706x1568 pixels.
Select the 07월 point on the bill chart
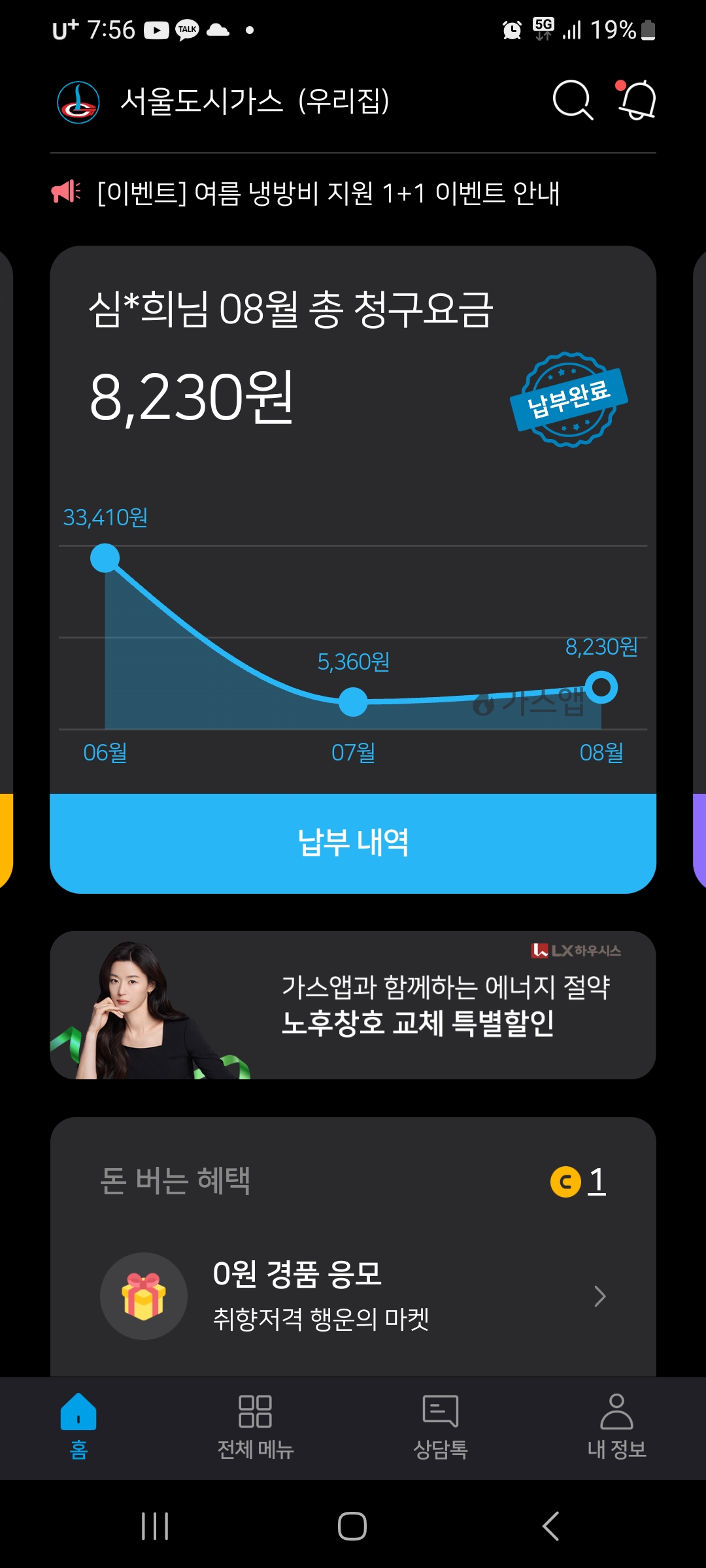click(x=353, y=702)
